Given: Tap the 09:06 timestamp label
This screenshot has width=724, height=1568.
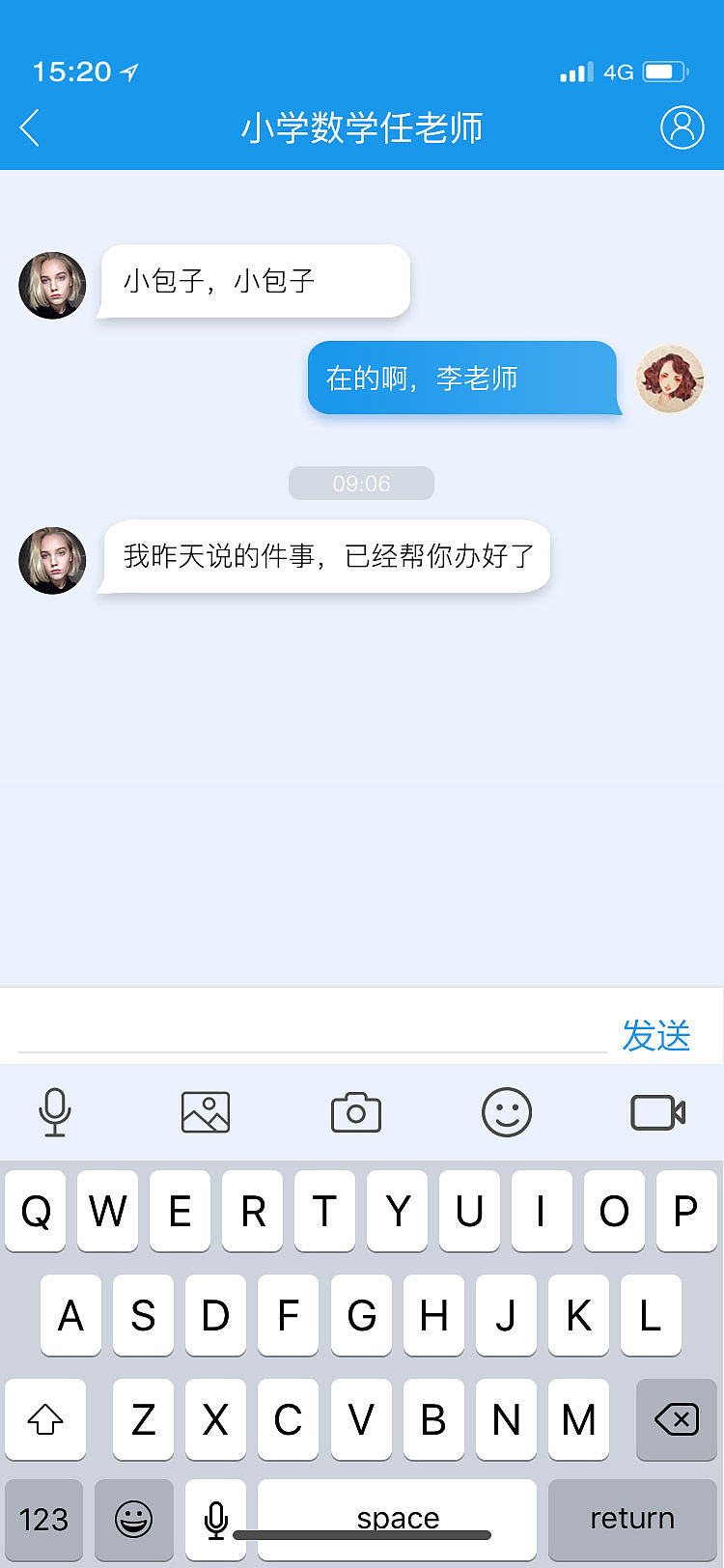Looking at the screenshot, I should (361, 483).
